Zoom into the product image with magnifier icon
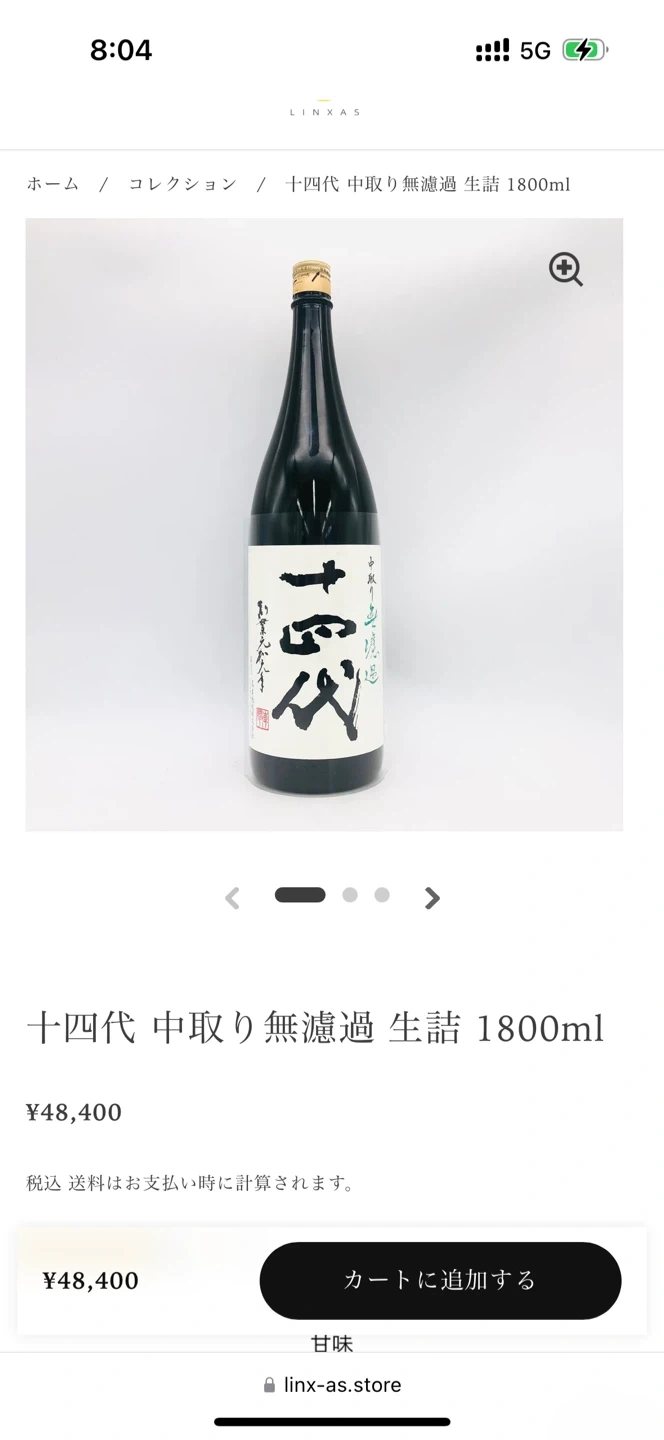The height and width of the screenshot is (1440, 664). [565, 269]
